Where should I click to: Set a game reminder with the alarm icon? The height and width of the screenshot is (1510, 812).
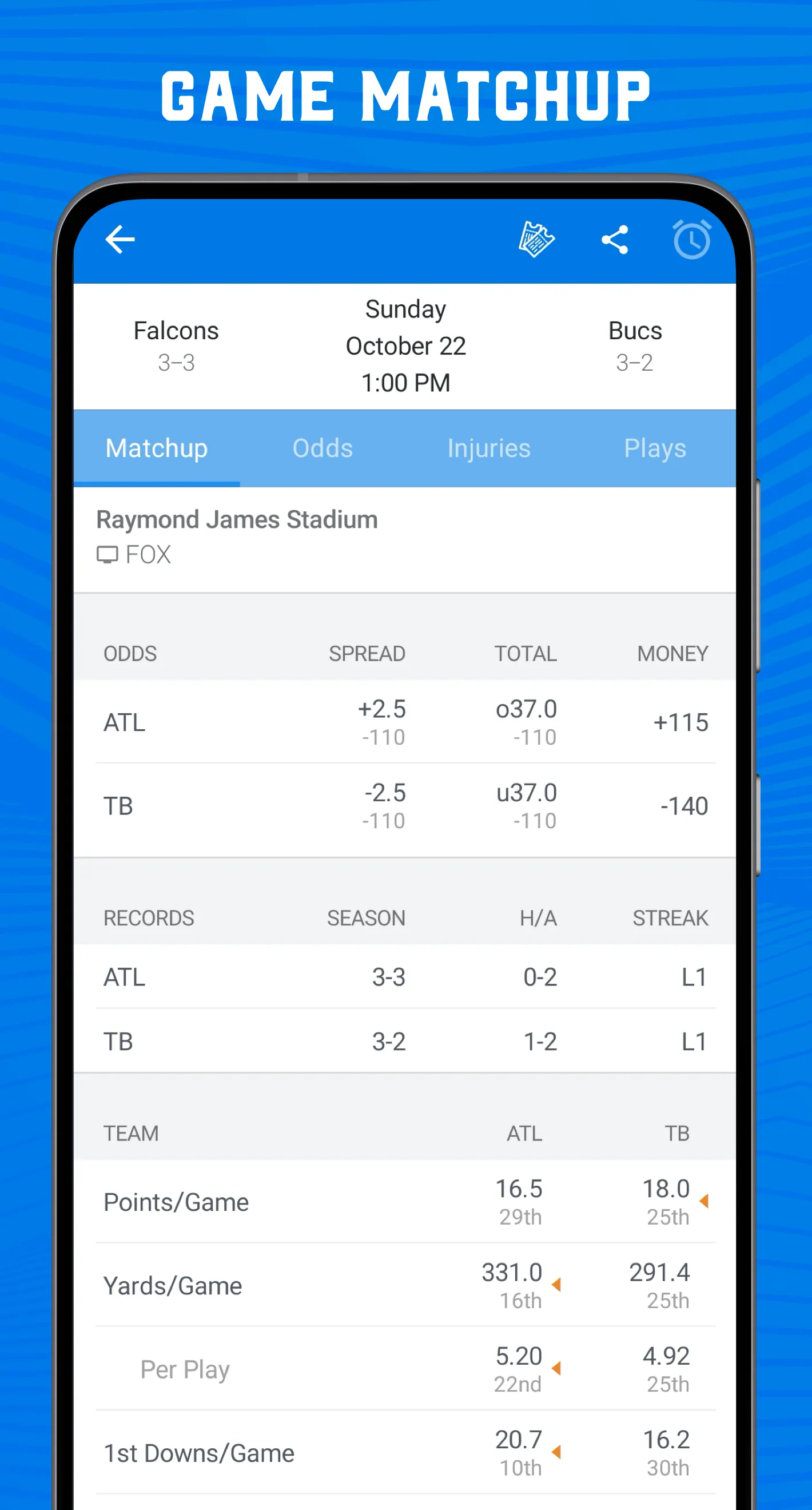[x=691, y=240]
